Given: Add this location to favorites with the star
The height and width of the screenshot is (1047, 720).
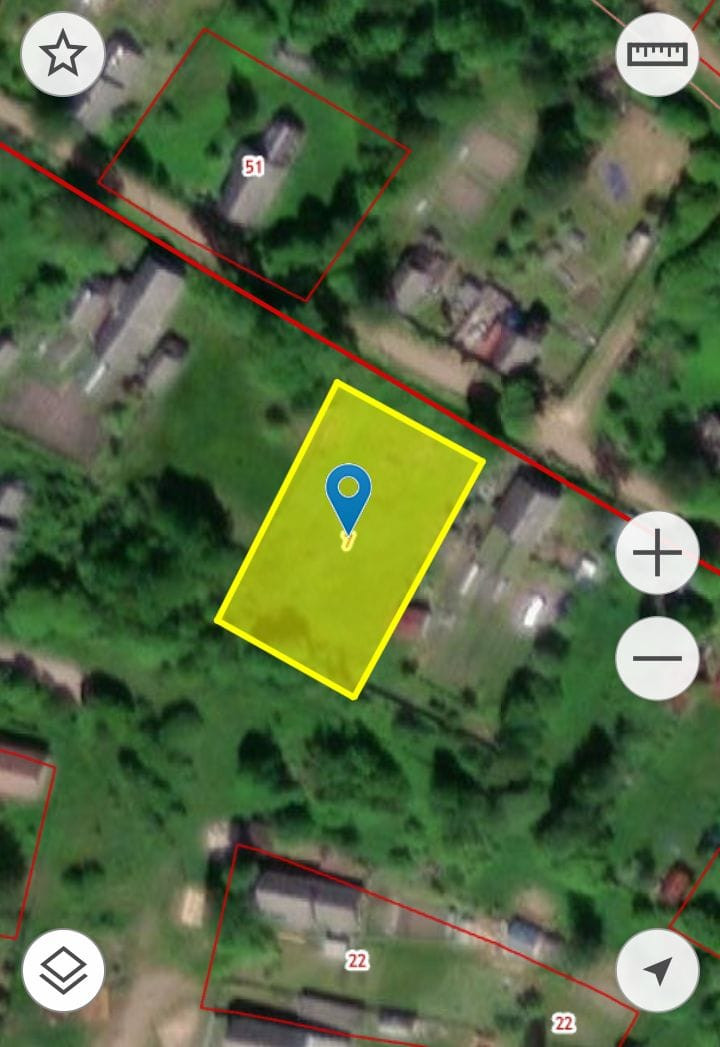Looking at the screenshot, I should [x=63, y=54].
